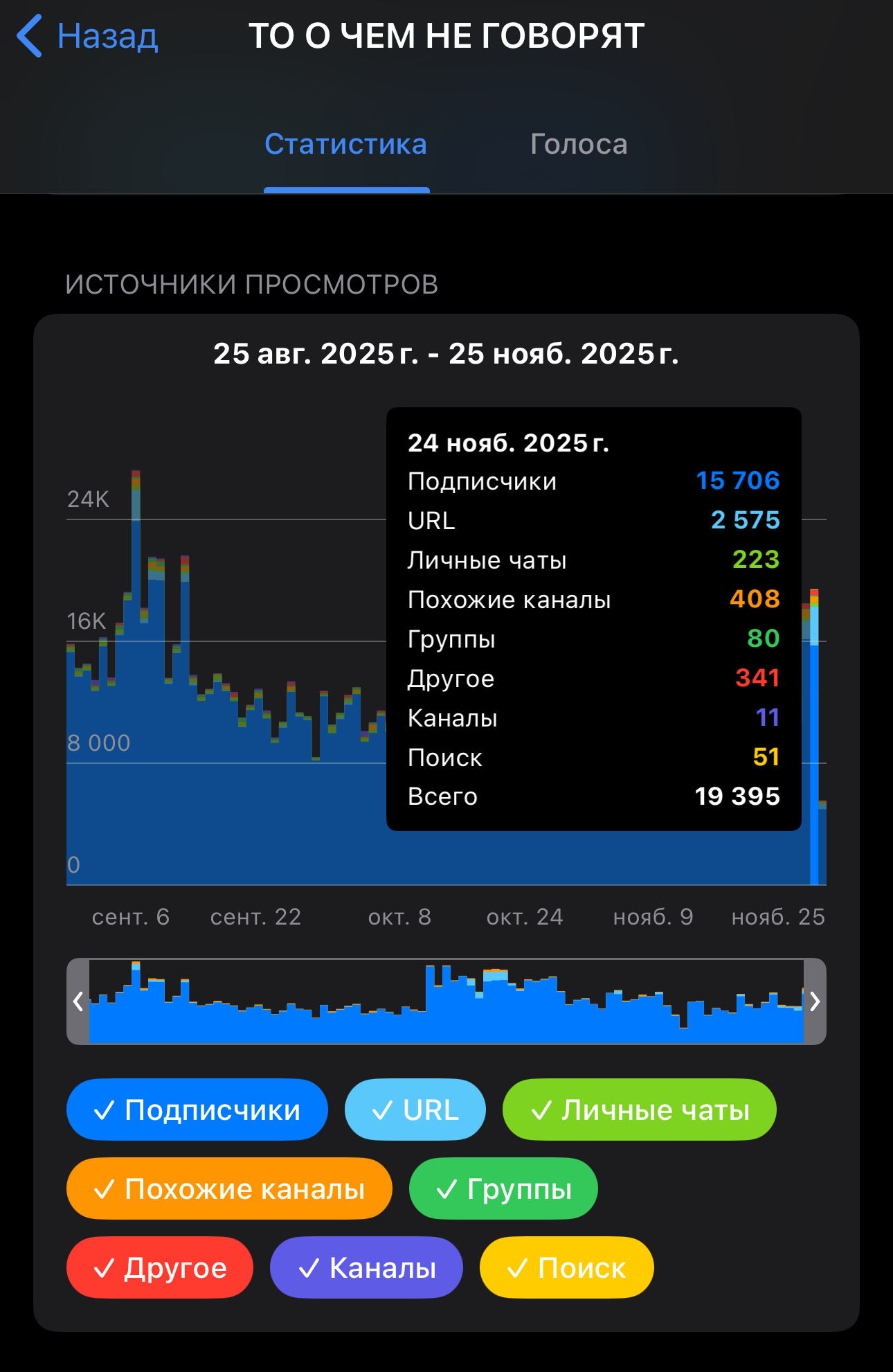The height and width of the screenshot is (1372, 893).
Task: Disable the Похожие каналы source chip
Action: coord(229,1188)
